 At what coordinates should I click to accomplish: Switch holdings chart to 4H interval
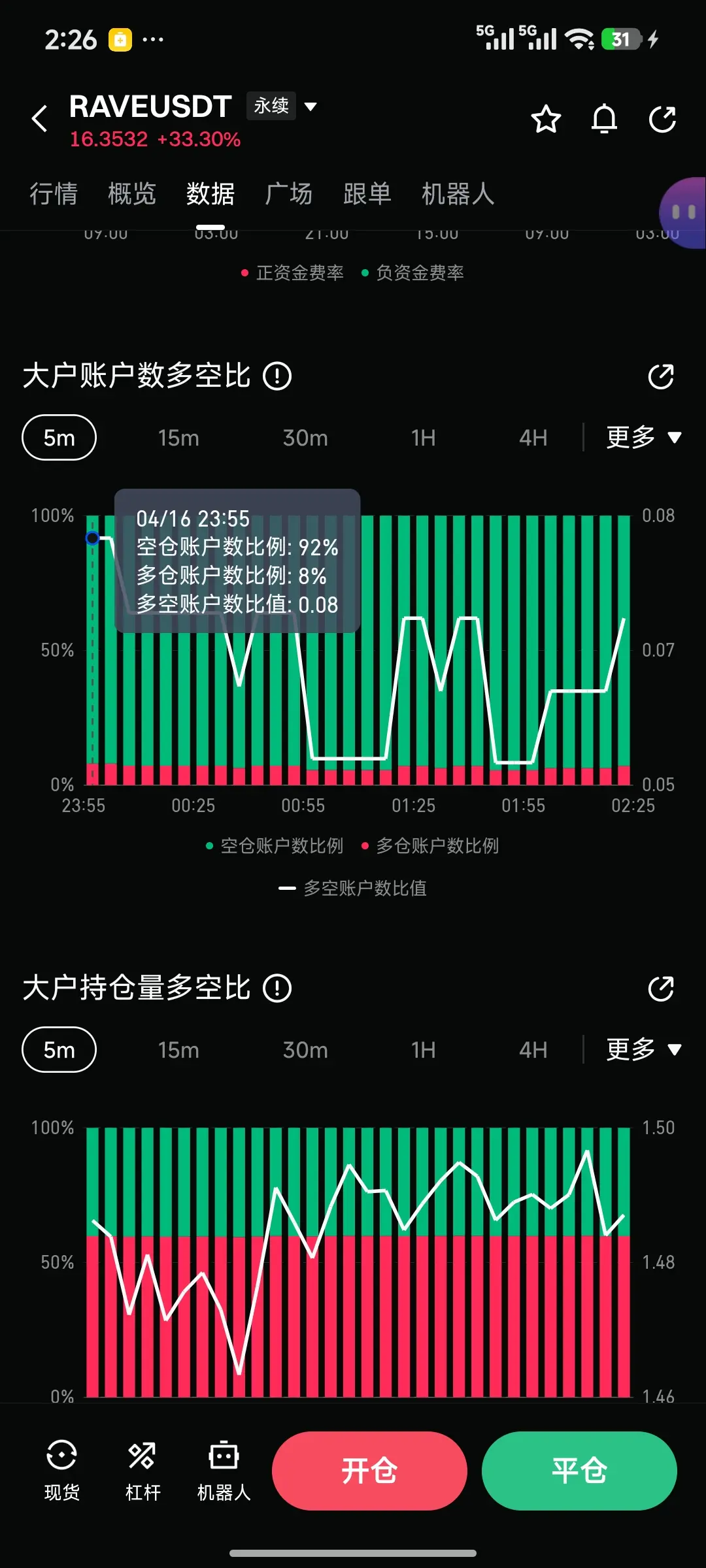click(x=533, y=1050)
